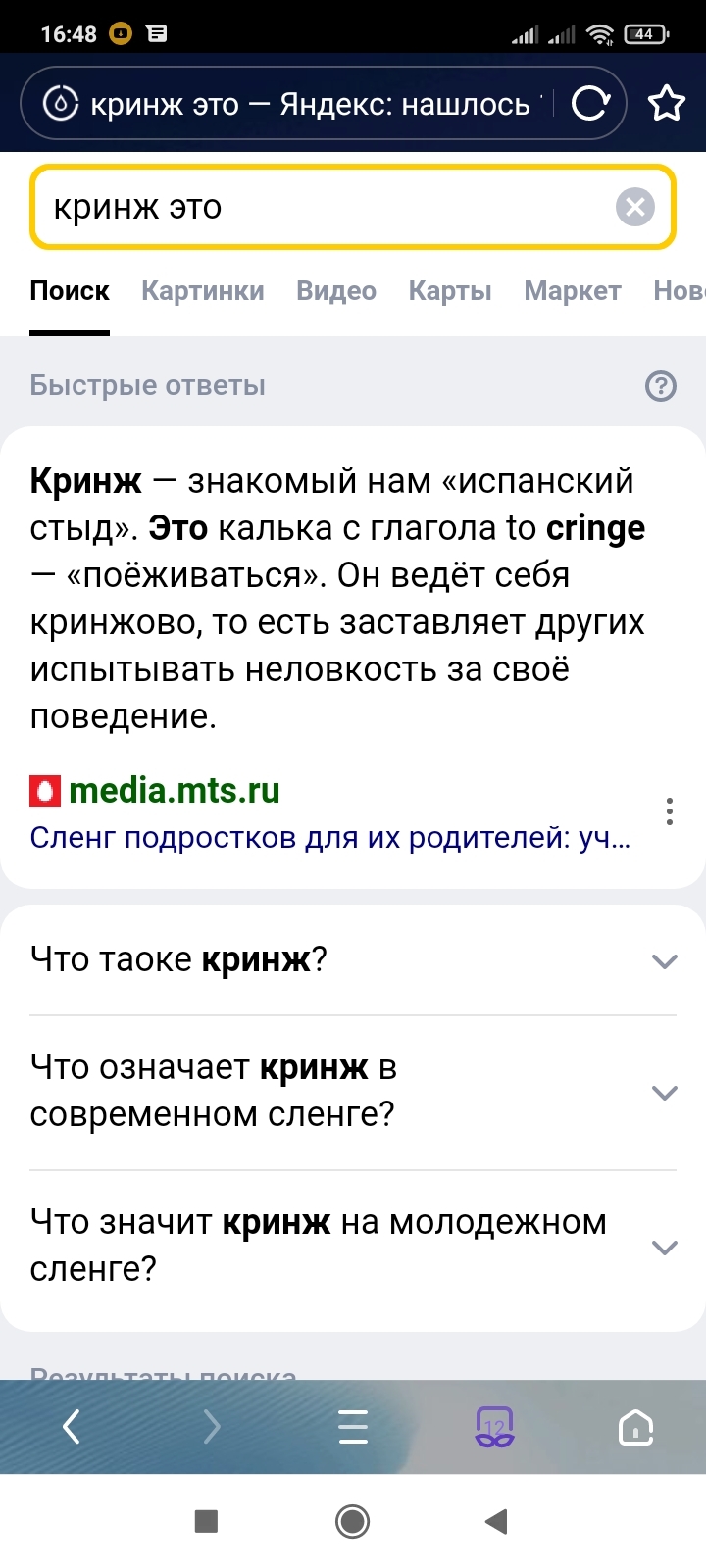Reload the page with the refresh icon

[590, 103]
